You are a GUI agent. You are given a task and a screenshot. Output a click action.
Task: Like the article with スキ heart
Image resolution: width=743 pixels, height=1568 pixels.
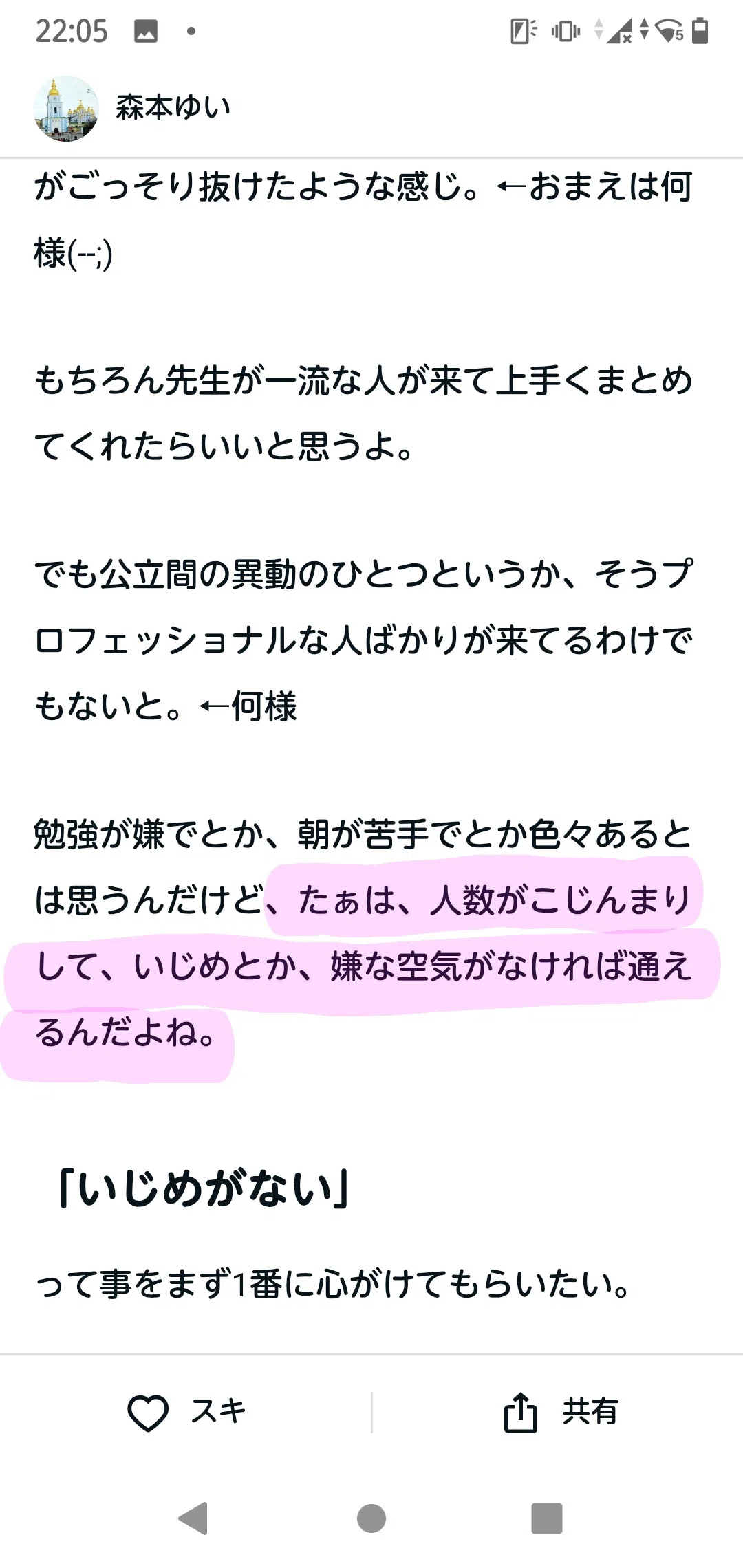(x=186, y=1413)
